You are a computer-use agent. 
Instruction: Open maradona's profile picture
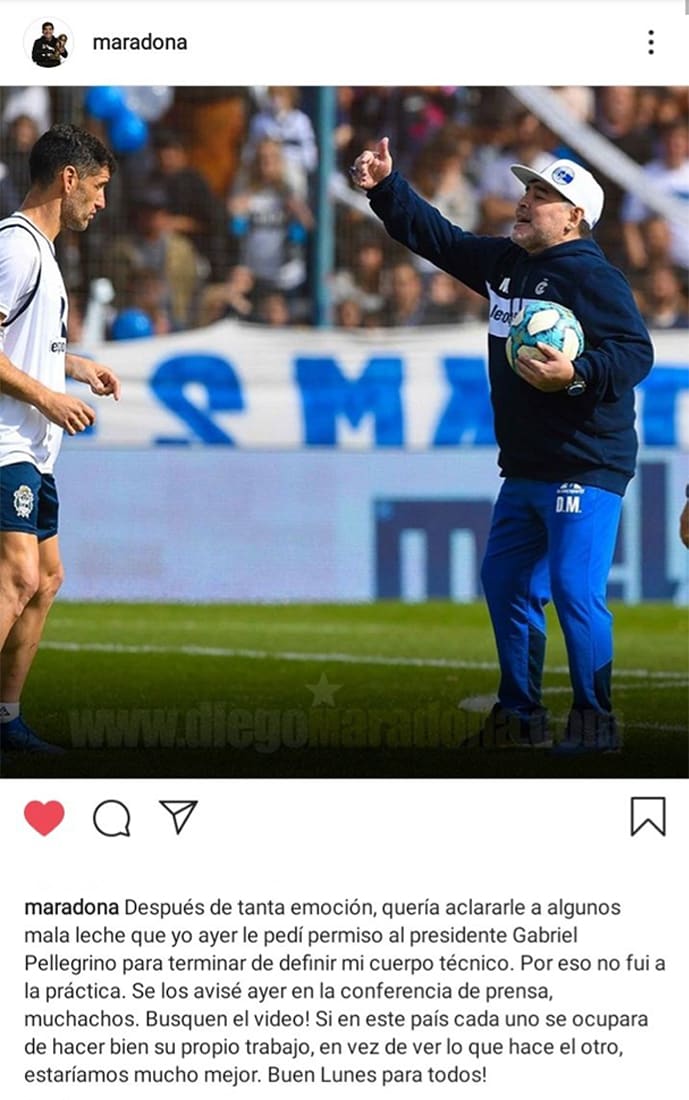click(48, 43)
